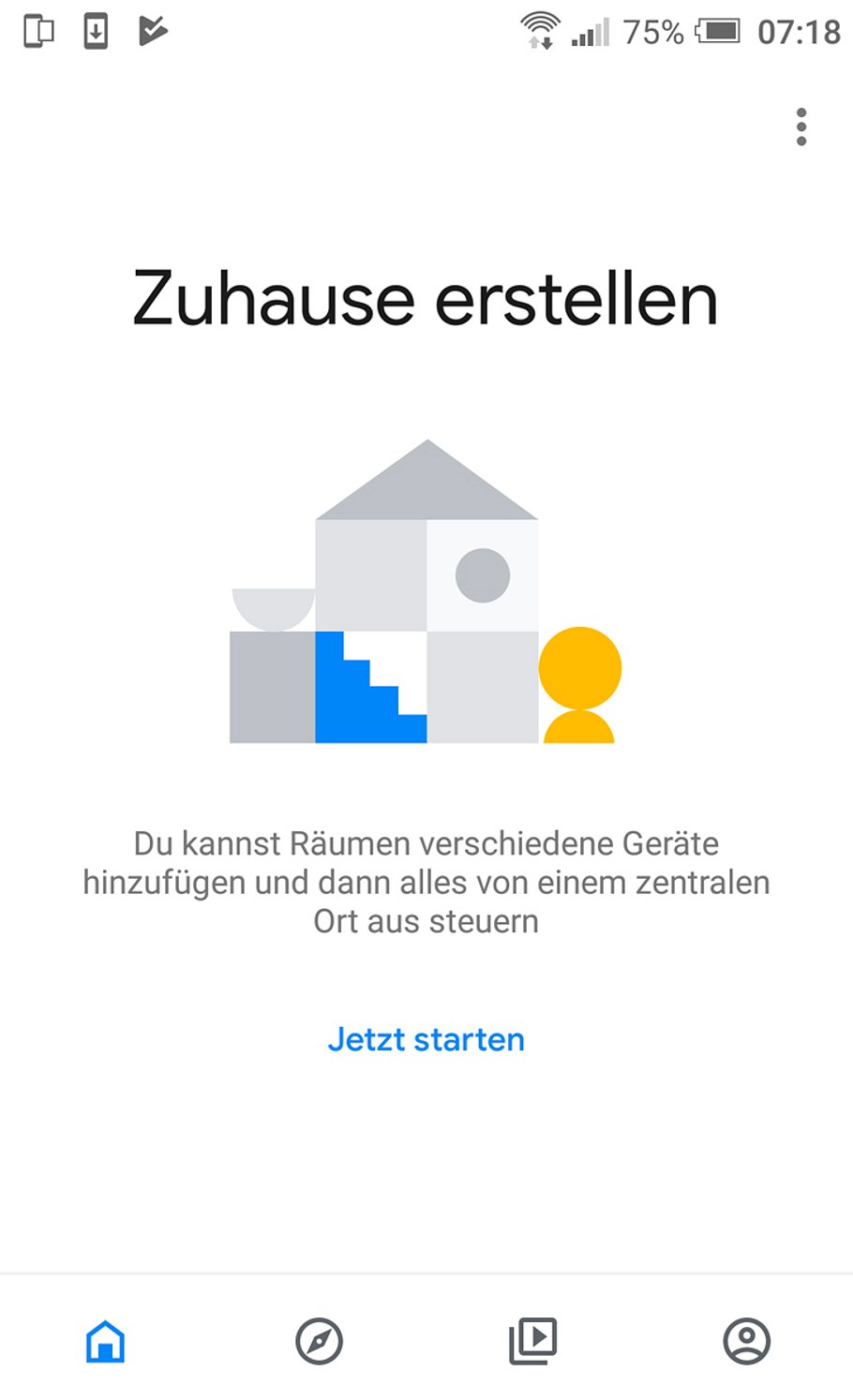The height and width of the screenshot is (1400, 853).
Task: Go to the Account profile tab
Action: pyautogui.click(x=746, y=1341)
